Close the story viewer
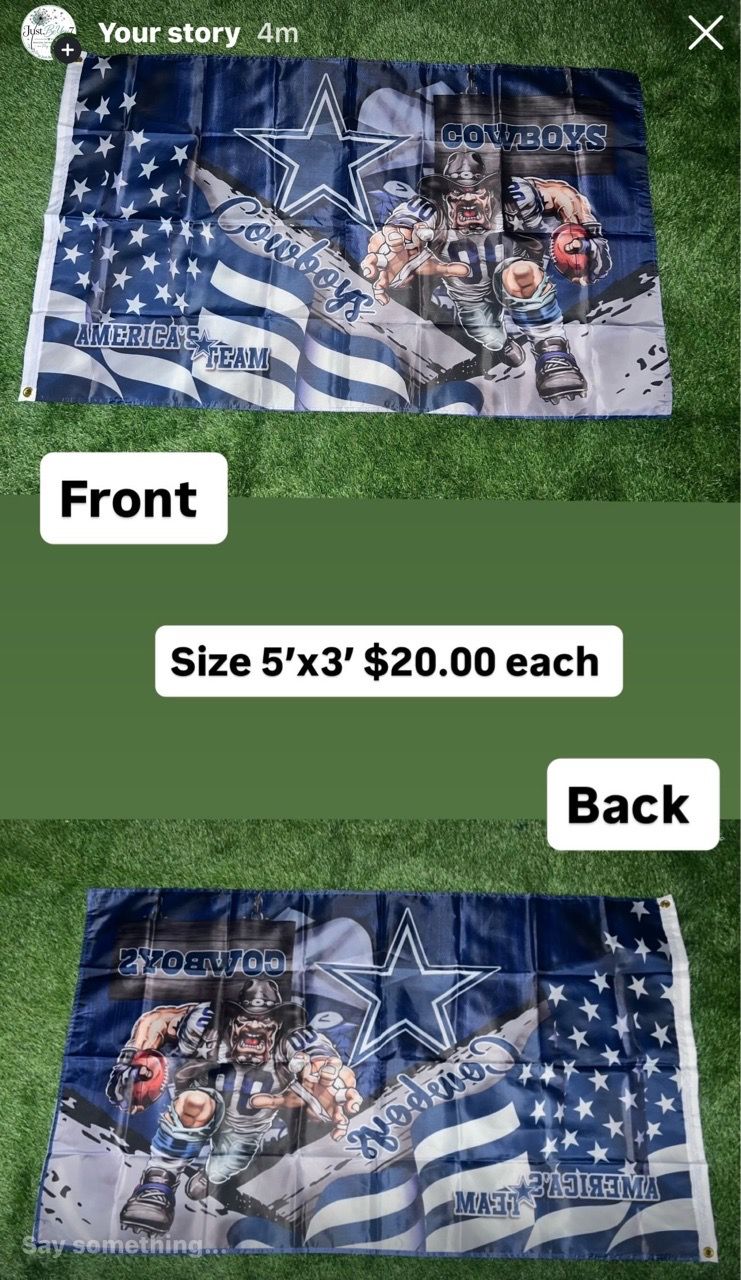The width and height of the screenshot is (741, 1280). click(x=705, y=33)
